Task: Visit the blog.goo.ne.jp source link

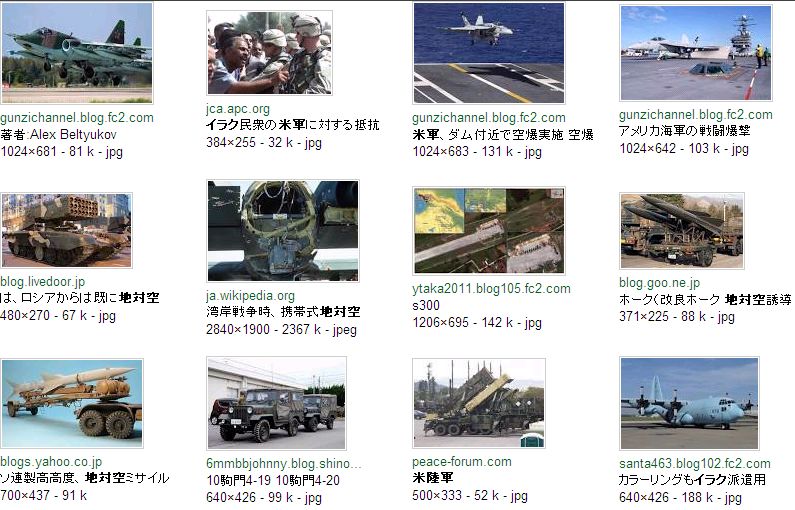Action: coord(660,283)
